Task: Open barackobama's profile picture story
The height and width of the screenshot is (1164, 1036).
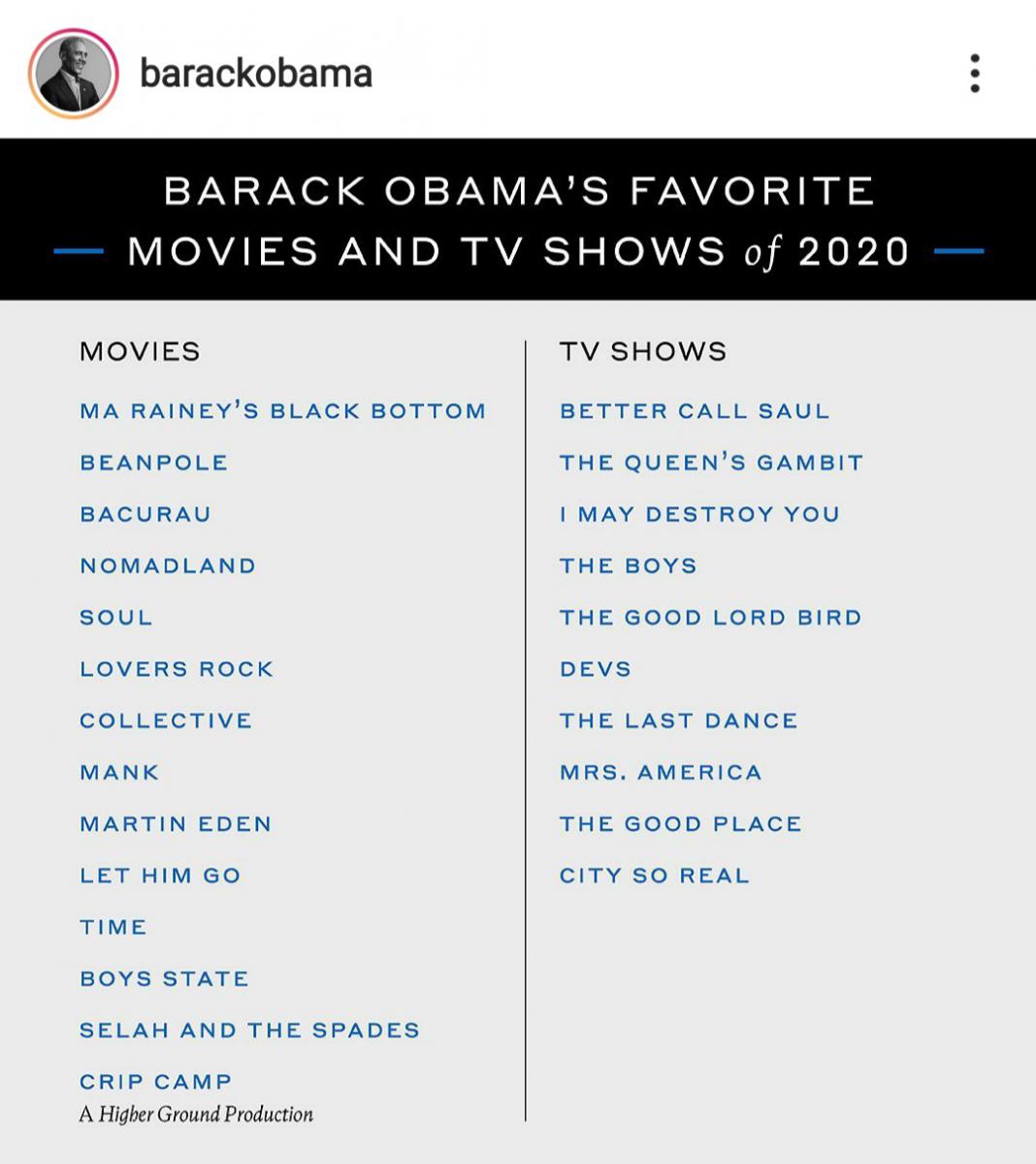Action: [x=73, y=75]
